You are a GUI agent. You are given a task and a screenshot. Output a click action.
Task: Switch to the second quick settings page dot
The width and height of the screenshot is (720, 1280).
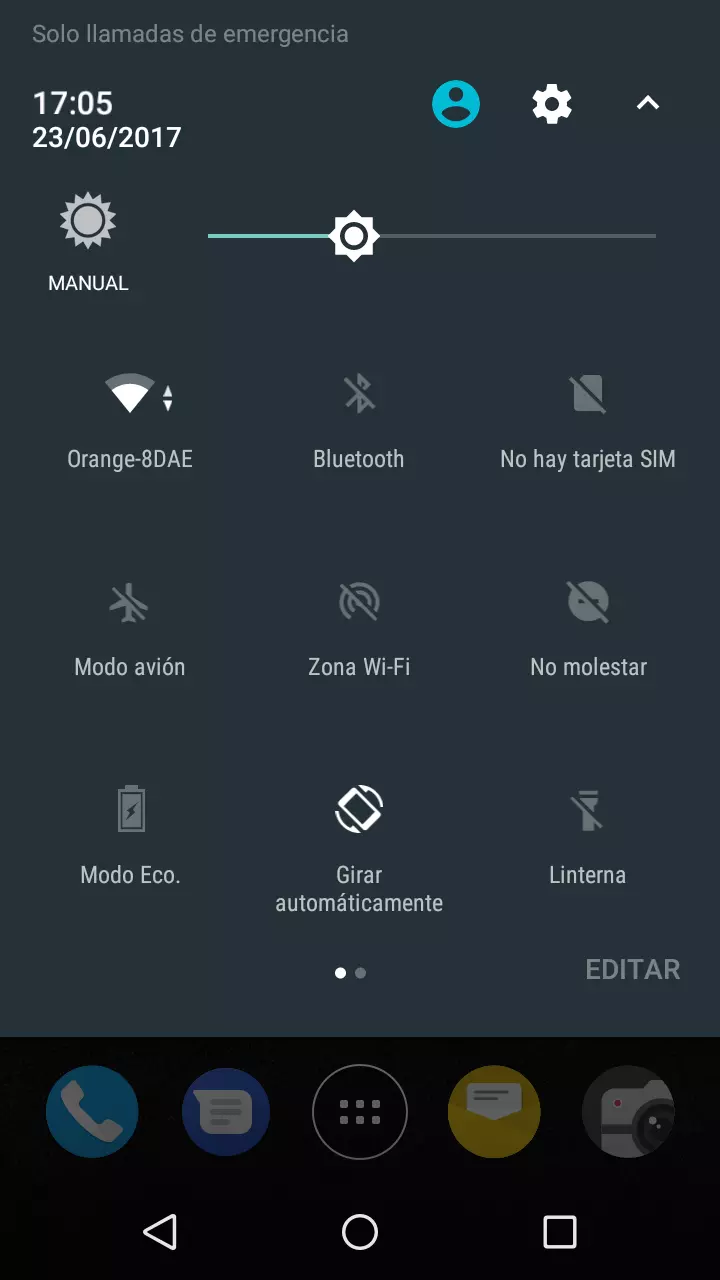coord(360,972)
